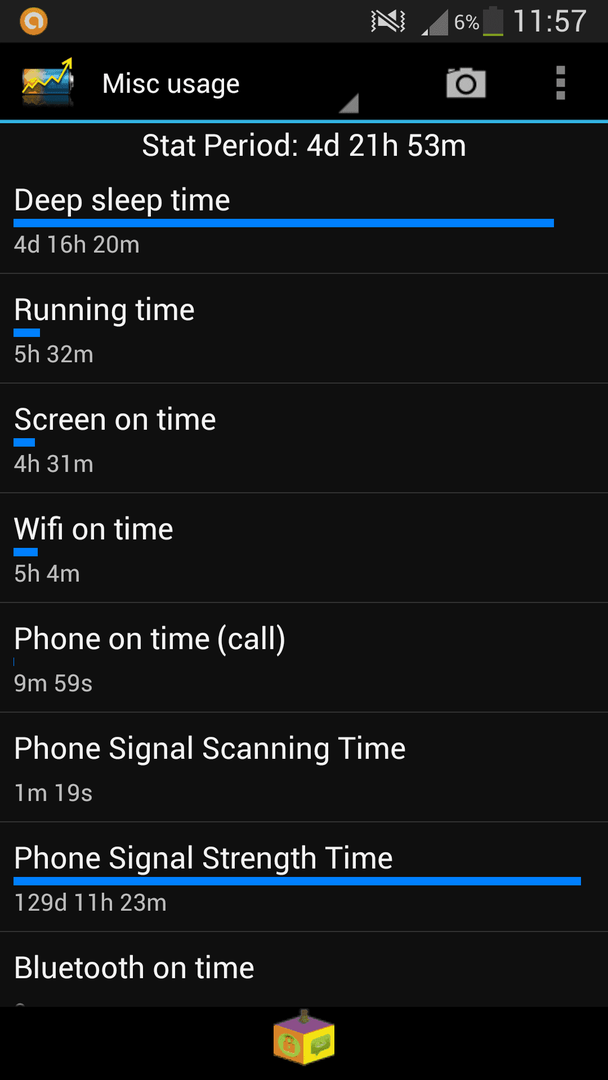Viewport: 608px width, 1080px height.
Task: Open Bluetooth on time entry
Action: coord(304,969)
